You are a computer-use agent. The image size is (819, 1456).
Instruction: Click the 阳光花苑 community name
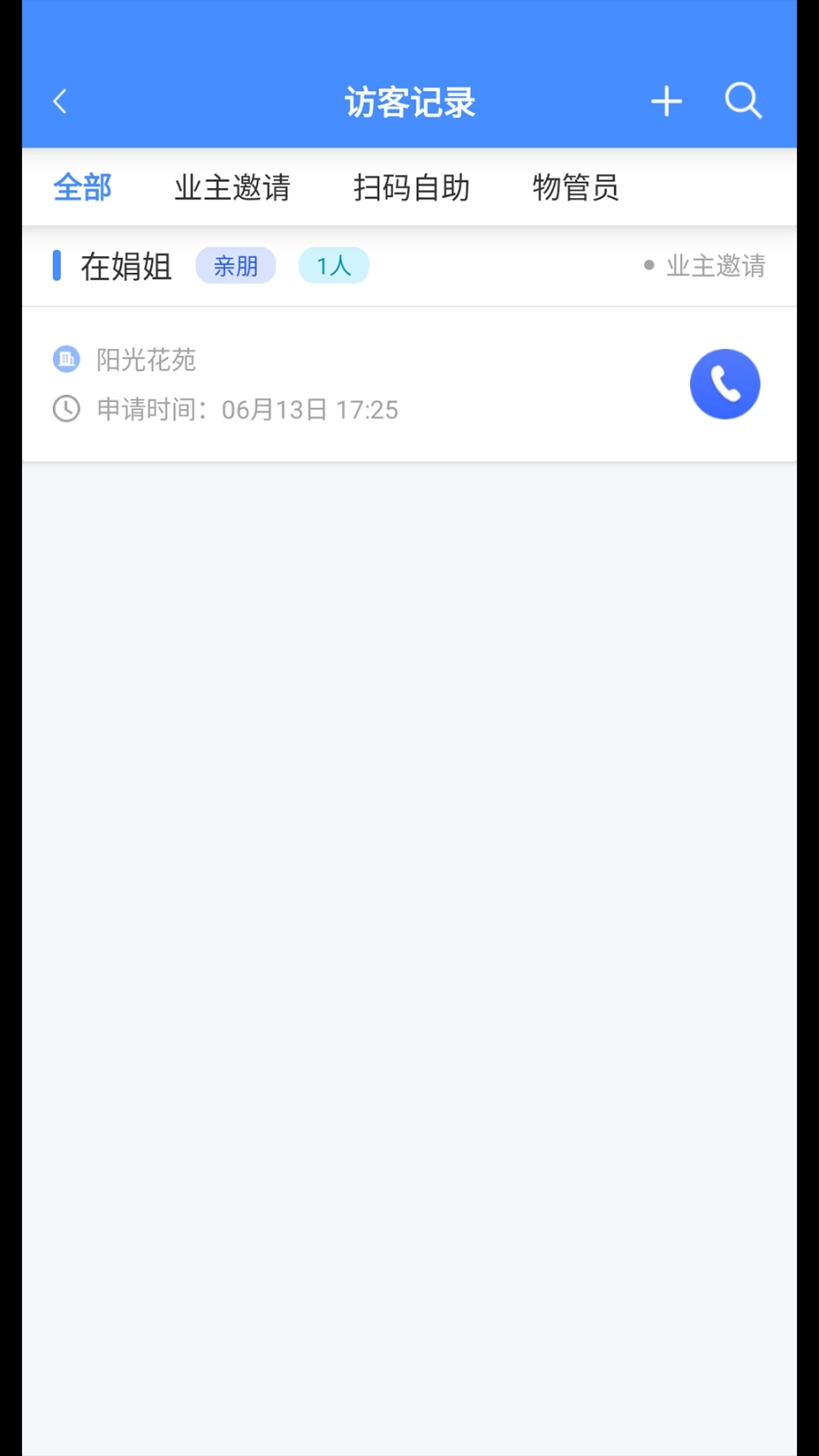(145, 359)
